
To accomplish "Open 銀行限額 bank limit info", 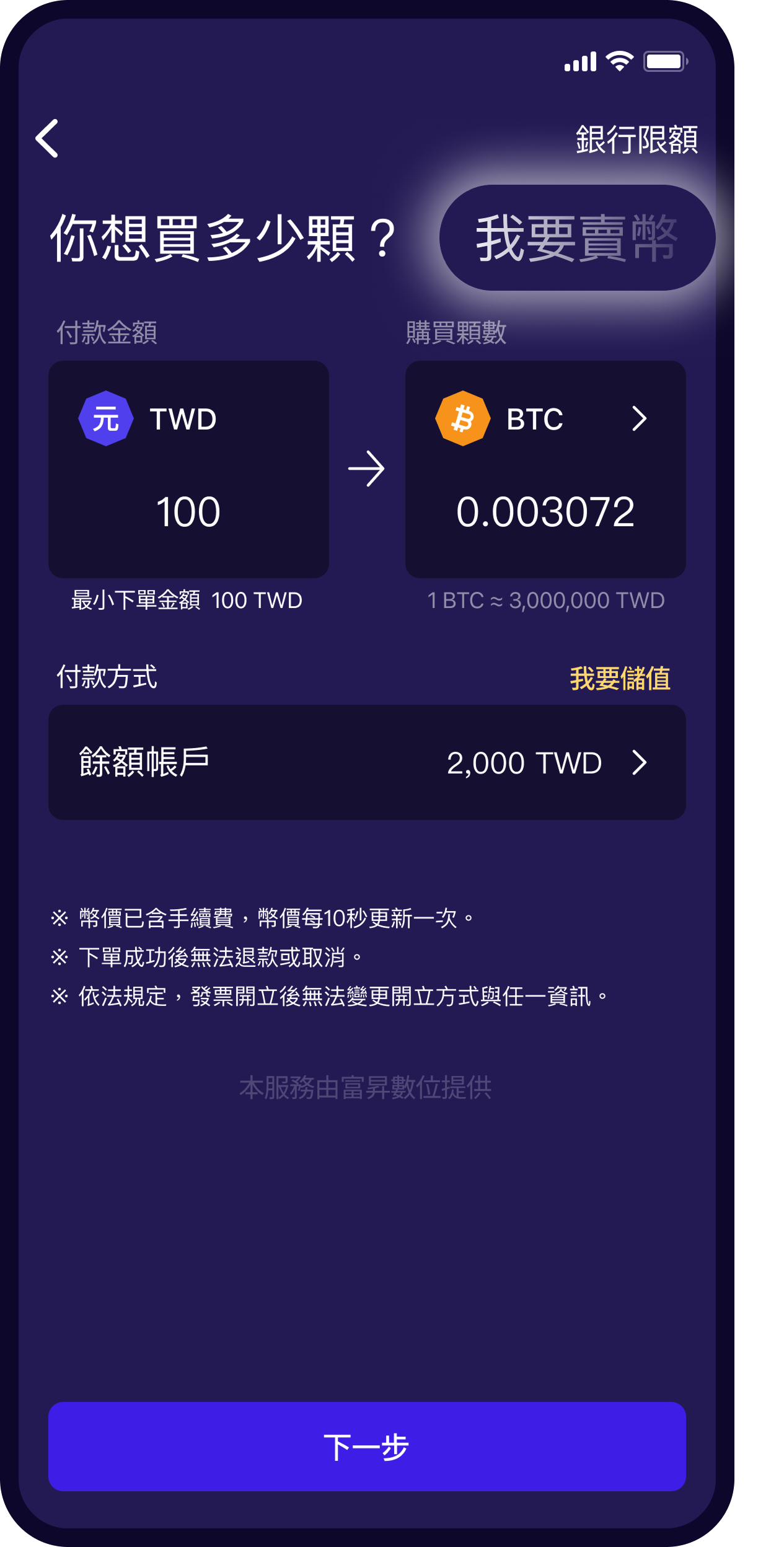I will [636, 139].
